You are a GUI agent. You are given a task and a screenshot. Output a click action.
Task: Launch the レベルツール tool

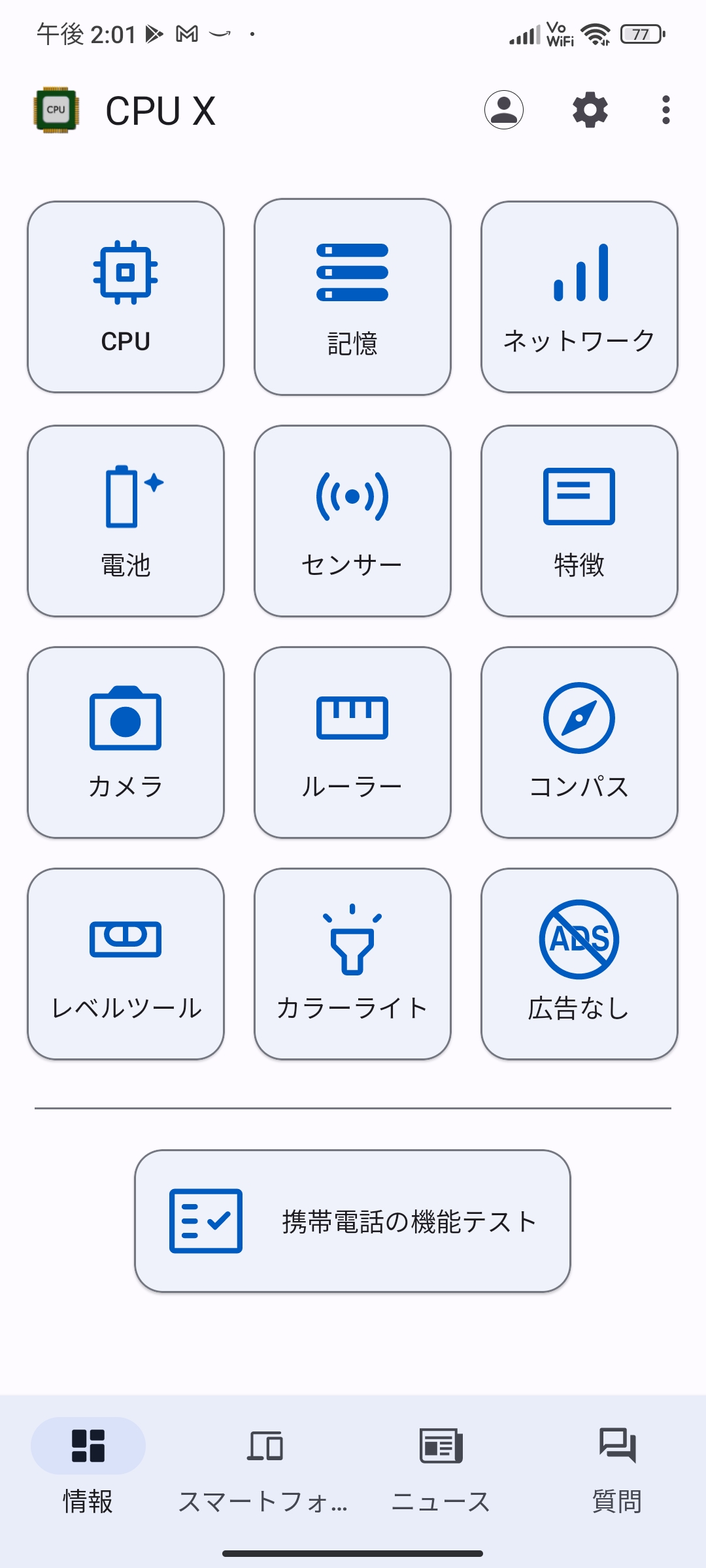[x=126, y=964]
